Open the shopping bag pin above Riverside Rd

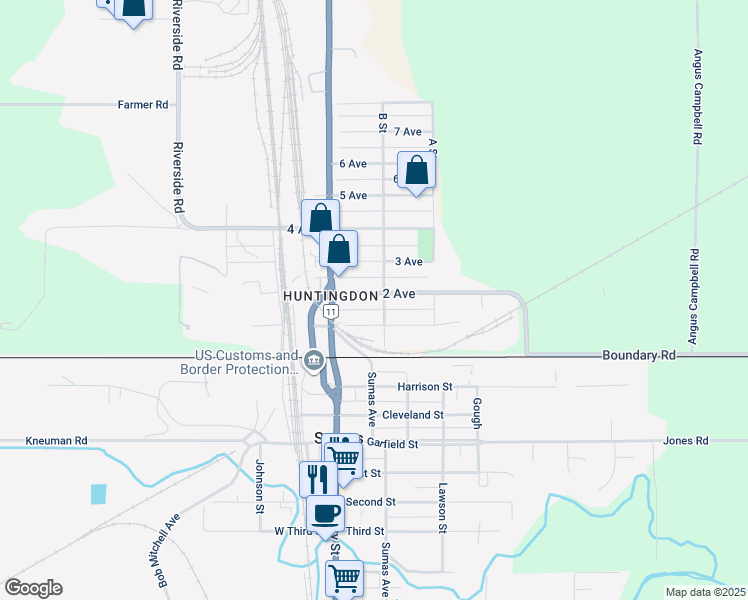132,8
